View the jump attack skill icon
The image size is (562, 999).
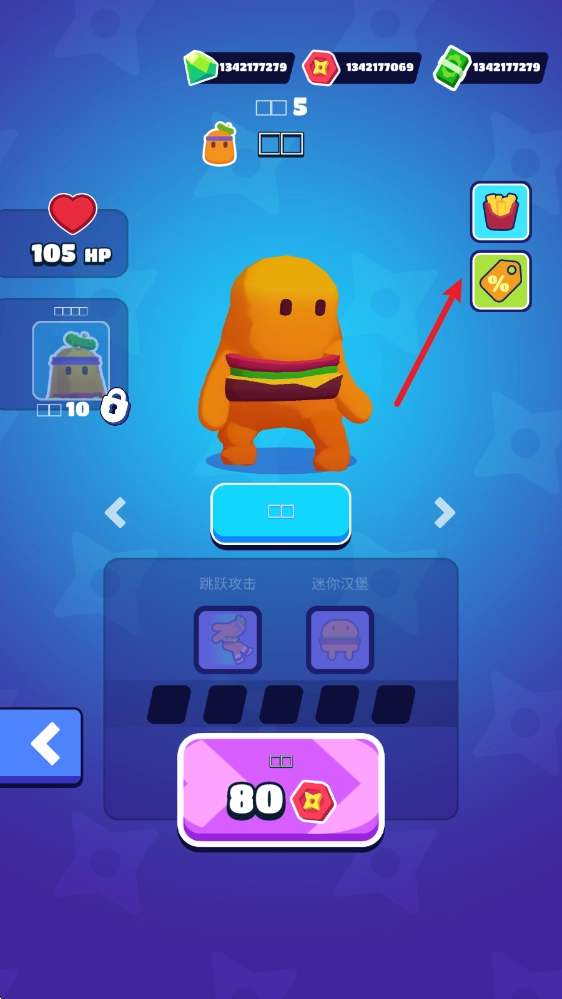click(x=227, y=640)
